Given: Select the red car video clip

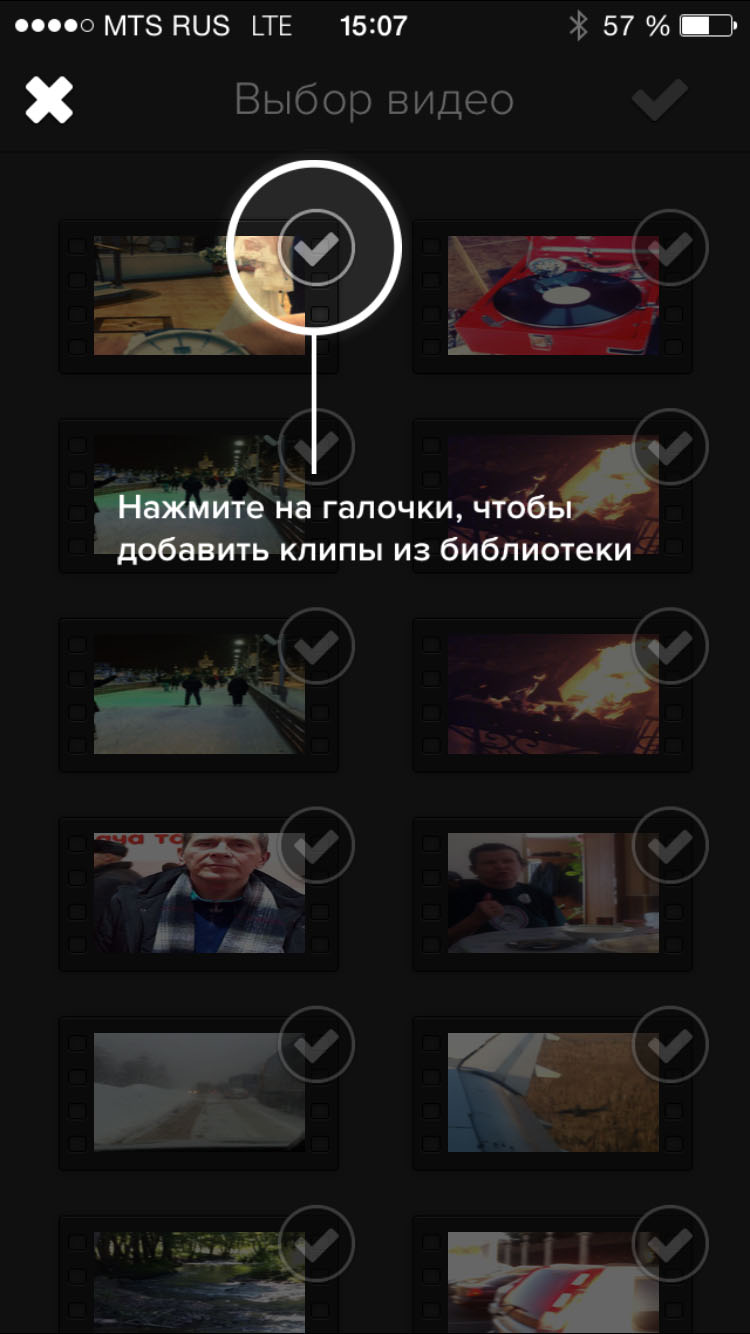Looking at the screenshot, I should click(x=670, y=1244).
